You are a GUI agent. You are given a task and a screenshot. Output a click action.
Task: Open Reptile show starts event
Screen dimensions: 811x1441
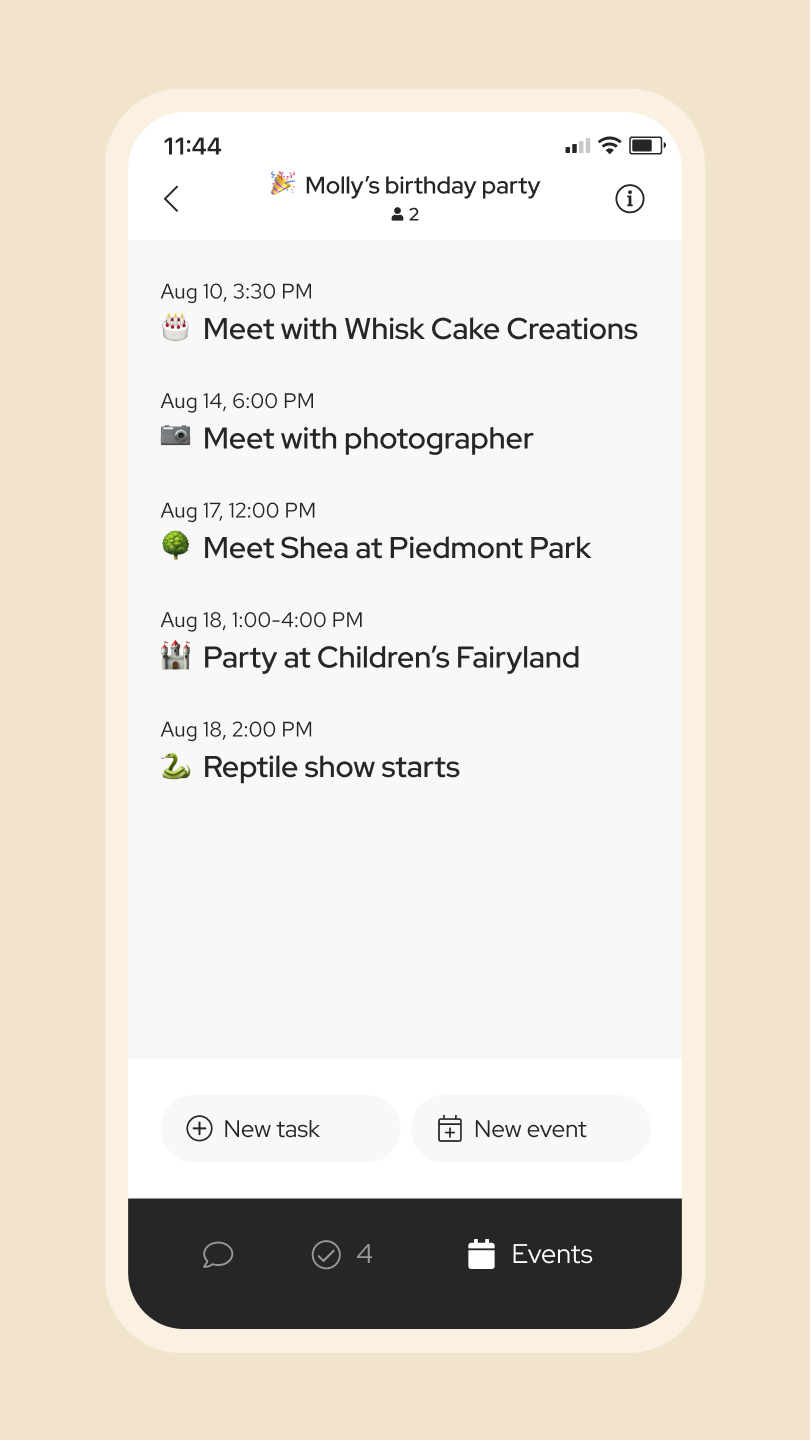tap(404, 751)
